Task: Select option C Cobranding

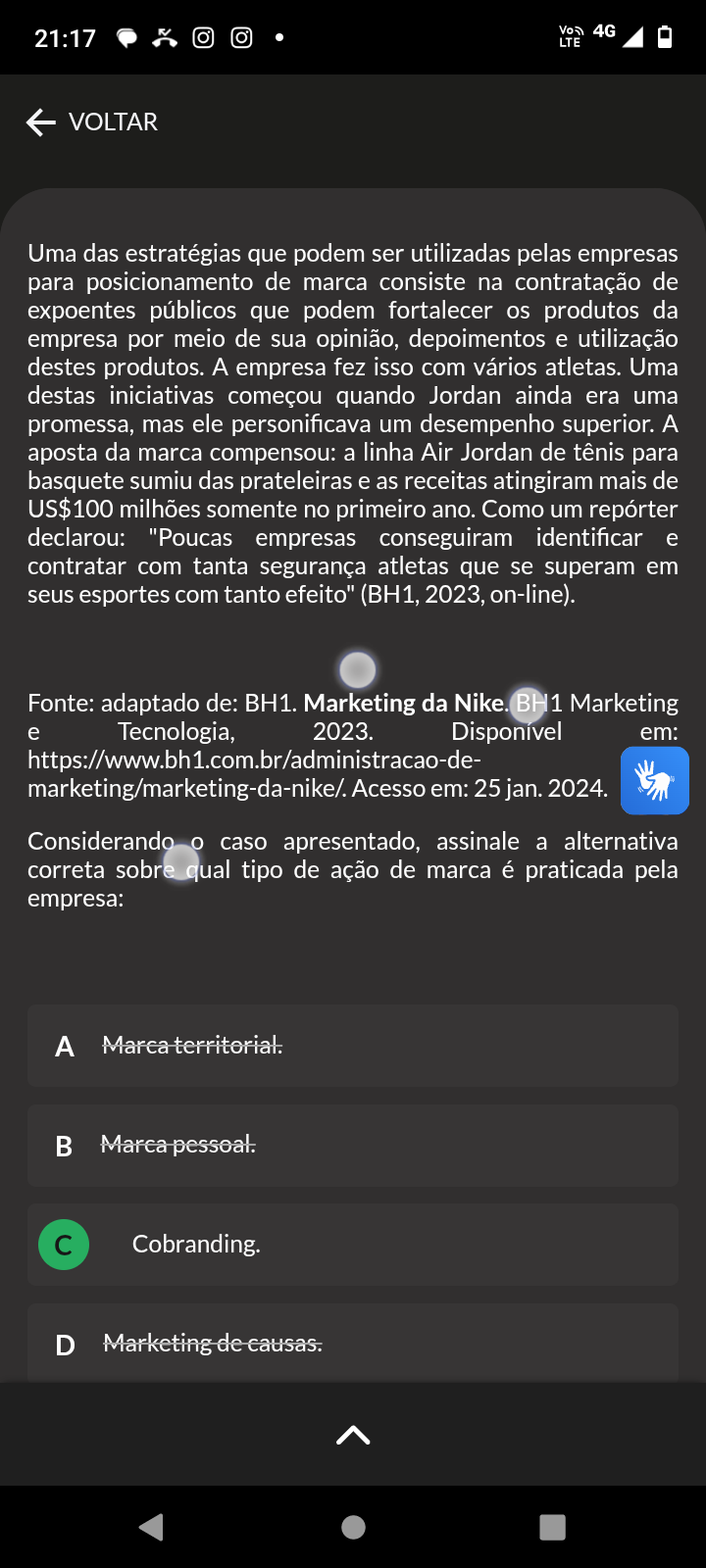Action: (x=353, y=1245)
